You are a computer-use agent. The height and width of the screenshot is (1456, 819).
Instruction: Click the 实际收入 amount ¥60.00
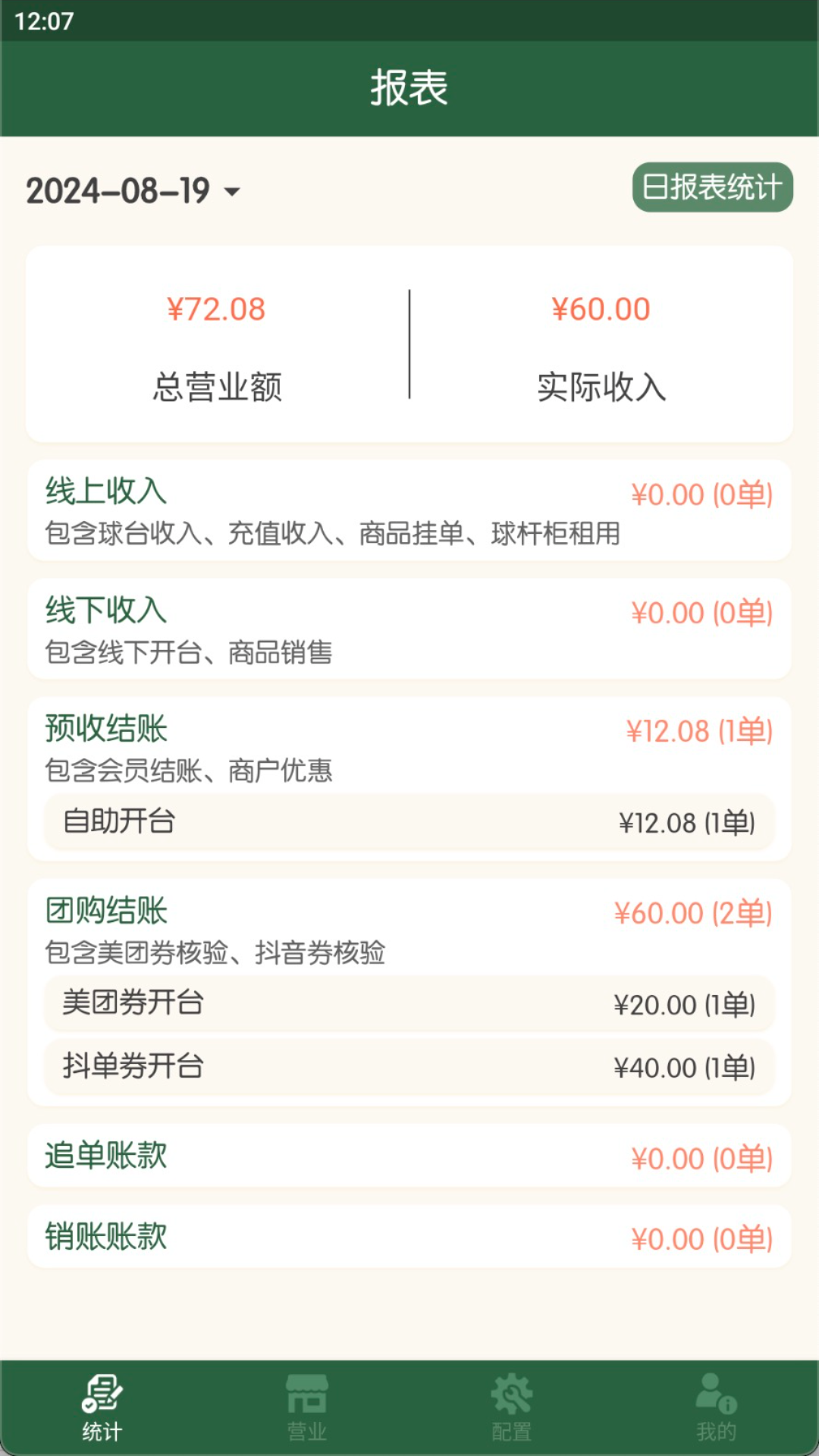600,308
